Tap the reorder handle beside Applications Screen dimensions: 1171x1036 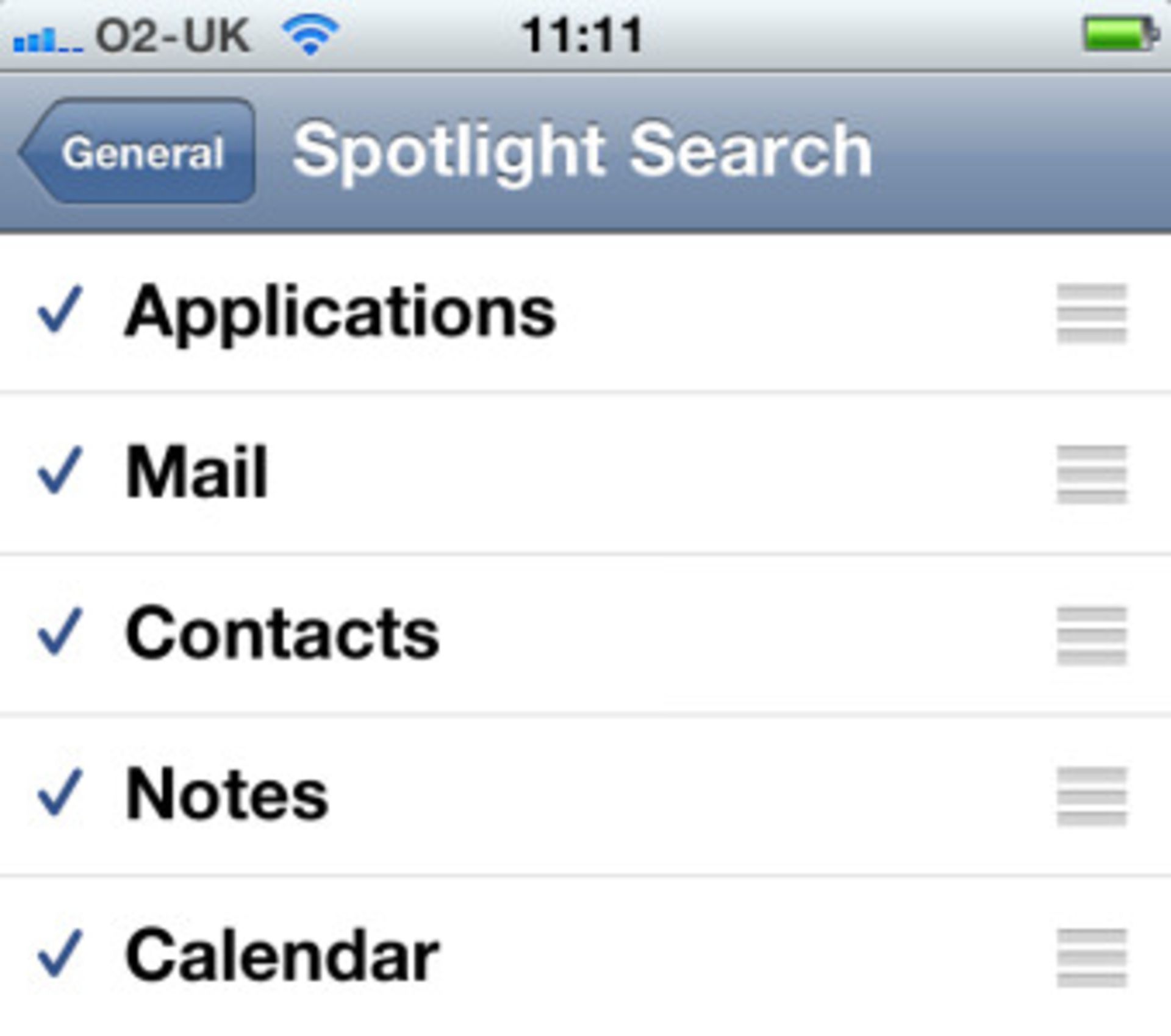click(x=1091, y=313)
